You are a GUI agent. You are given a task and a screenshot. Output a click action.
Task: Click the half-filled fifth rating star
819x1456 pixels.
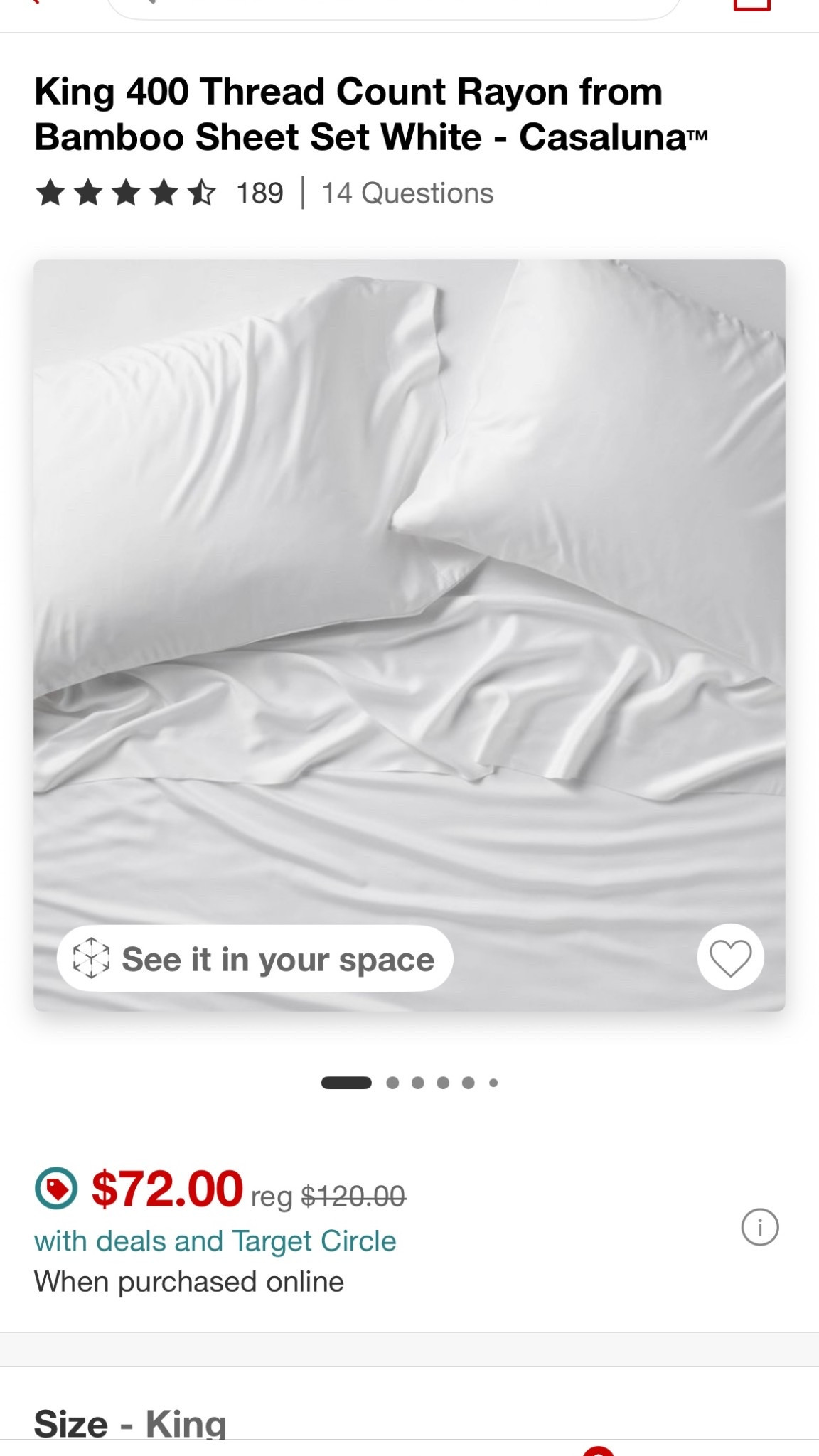pos(203,193)
